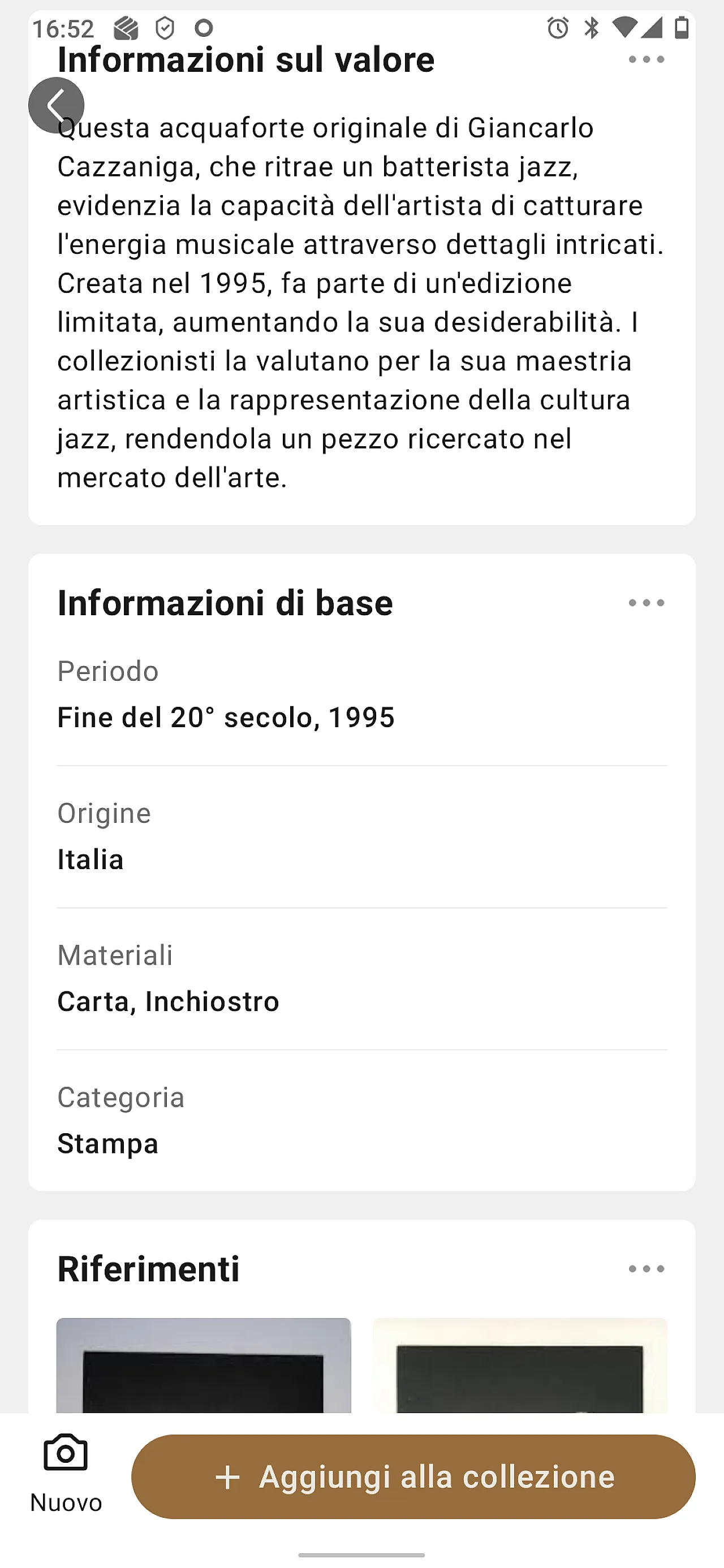
Task: Select the Categoria value Stampa
Action: tap(108, 1144)
